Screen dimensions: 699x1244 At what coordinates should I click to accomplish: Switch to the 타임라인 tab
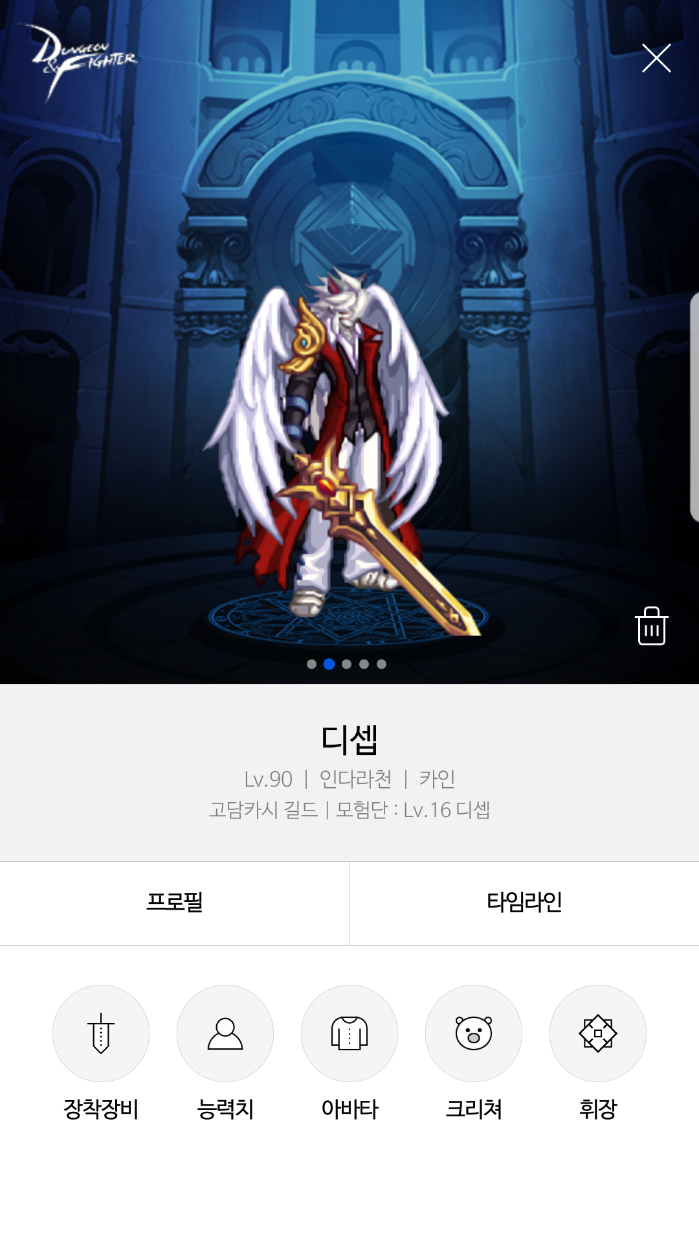pyautogui.click(x=524, y=902)
